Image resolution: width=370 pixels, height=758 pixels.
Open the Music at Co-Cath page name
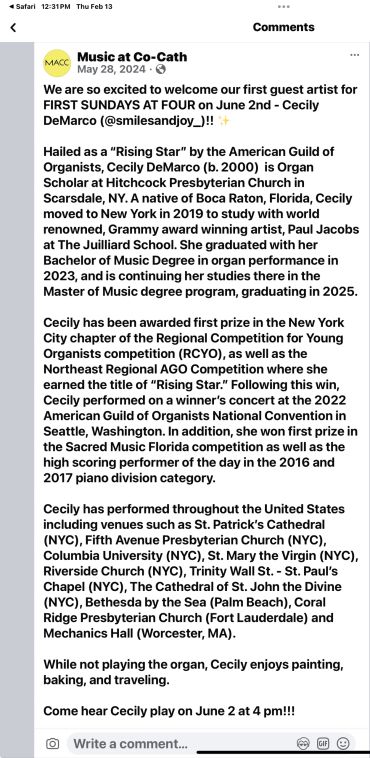click(132, 57)
